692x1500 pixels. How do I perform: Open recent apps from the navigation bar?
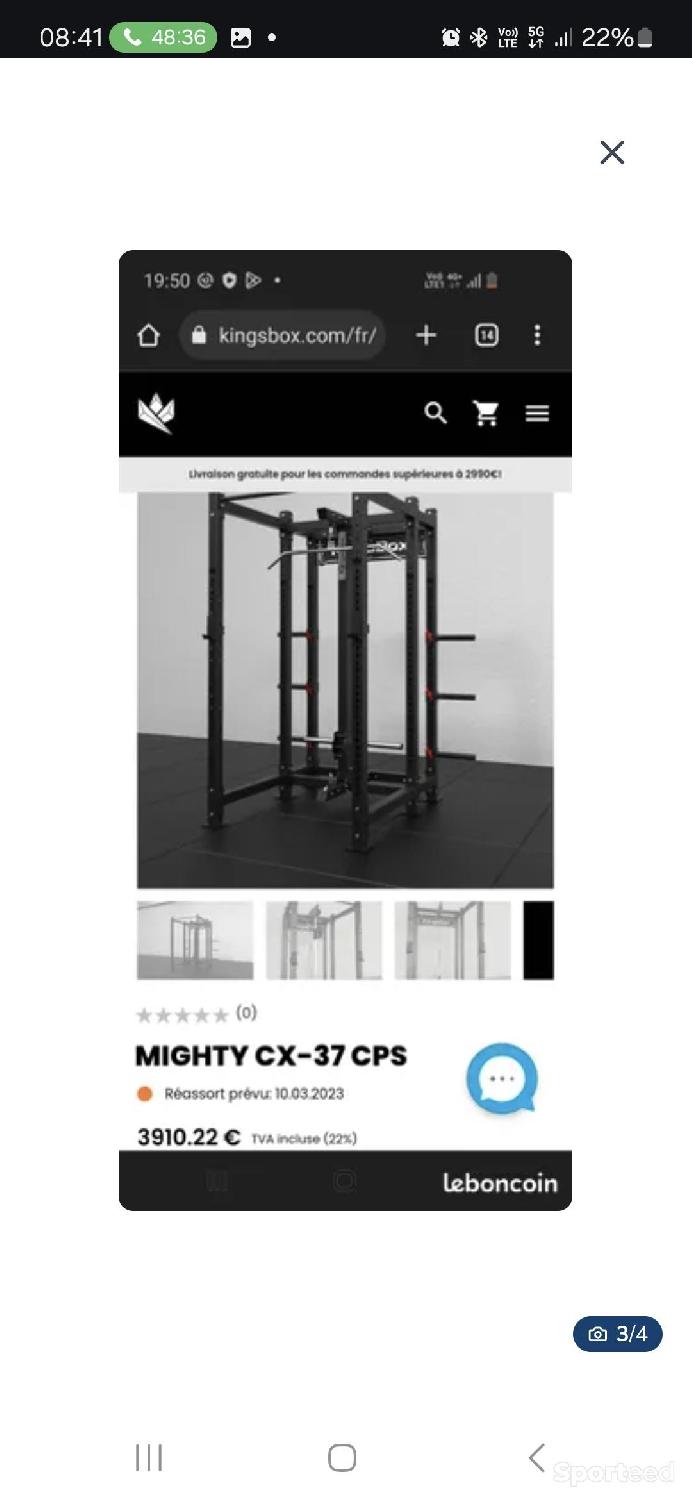[x=149, y=1457]
